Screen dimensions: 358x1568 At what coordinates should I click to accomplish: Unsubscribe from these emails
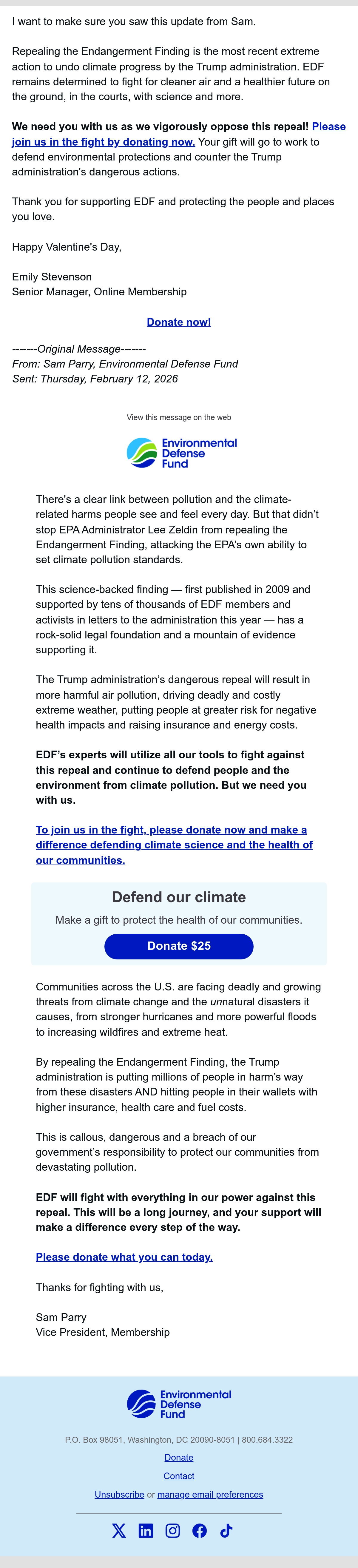pyautogui.click(x=119, y=1494)
